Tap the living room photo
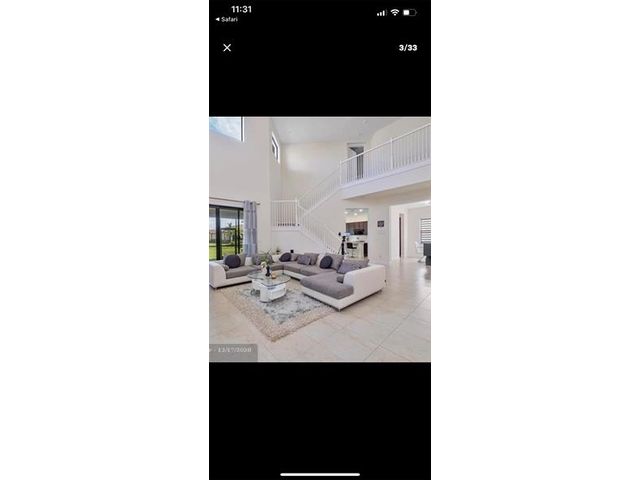The height and width of the screenshot is (480, 640). (x=320, y=239)
